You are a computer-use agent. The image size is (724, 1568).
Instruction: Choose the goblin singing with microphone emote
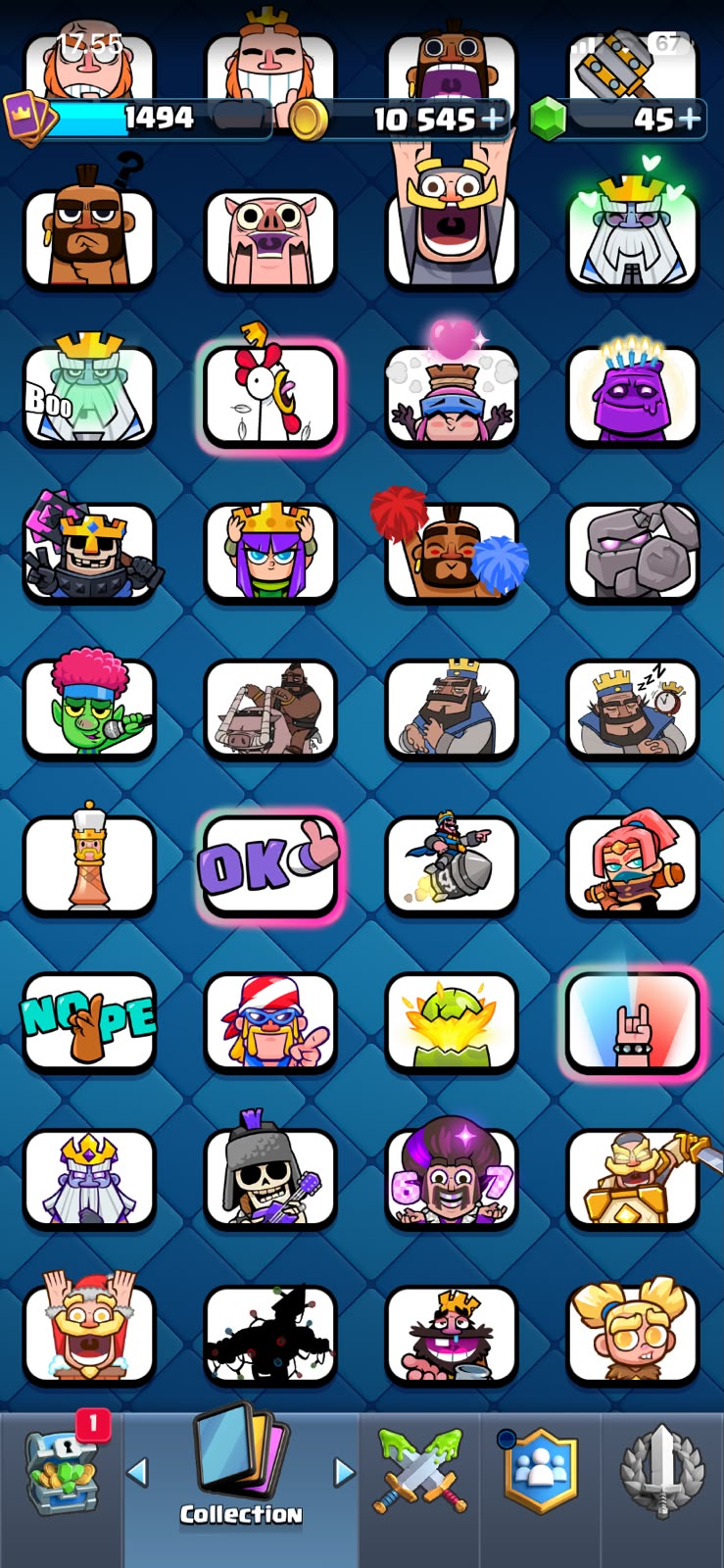pos(89,706)
